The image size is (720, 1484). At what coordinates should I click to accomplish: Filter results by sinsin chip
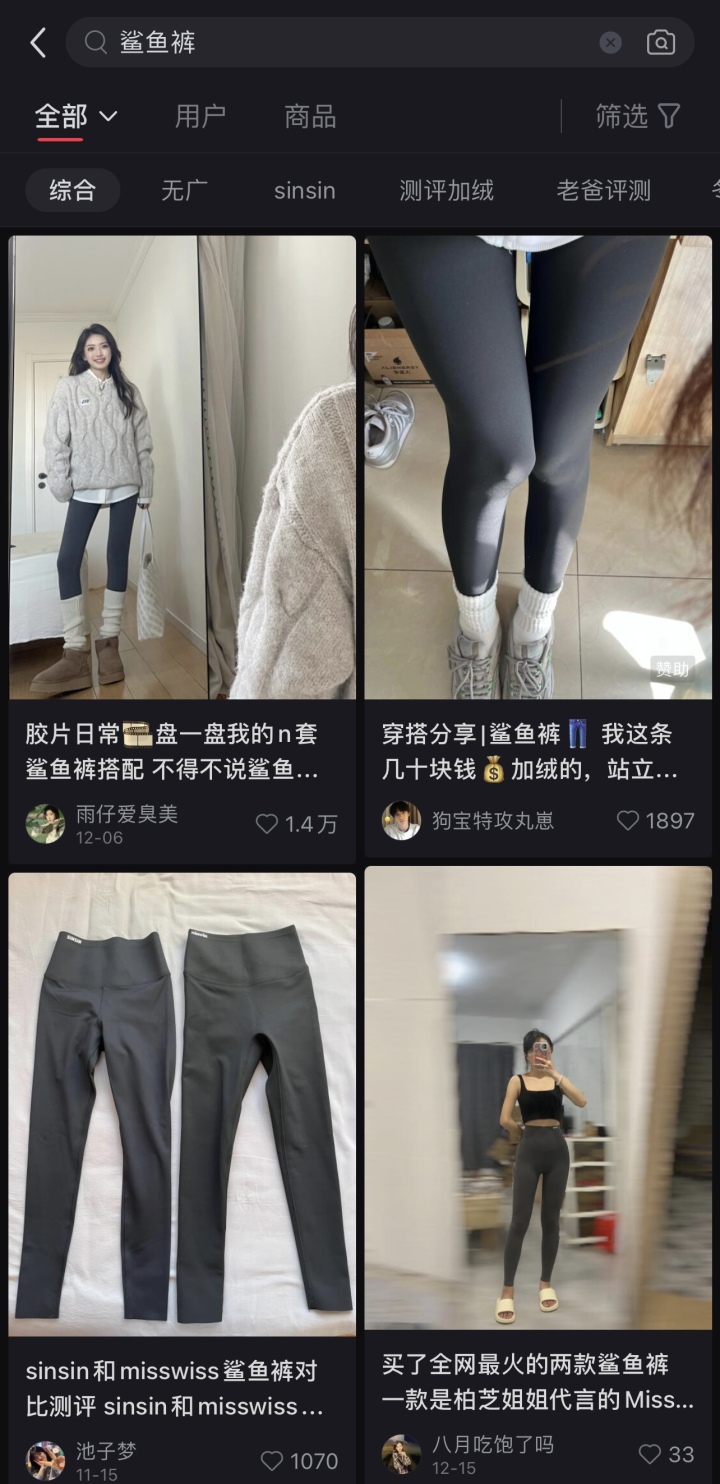[304, 190]
